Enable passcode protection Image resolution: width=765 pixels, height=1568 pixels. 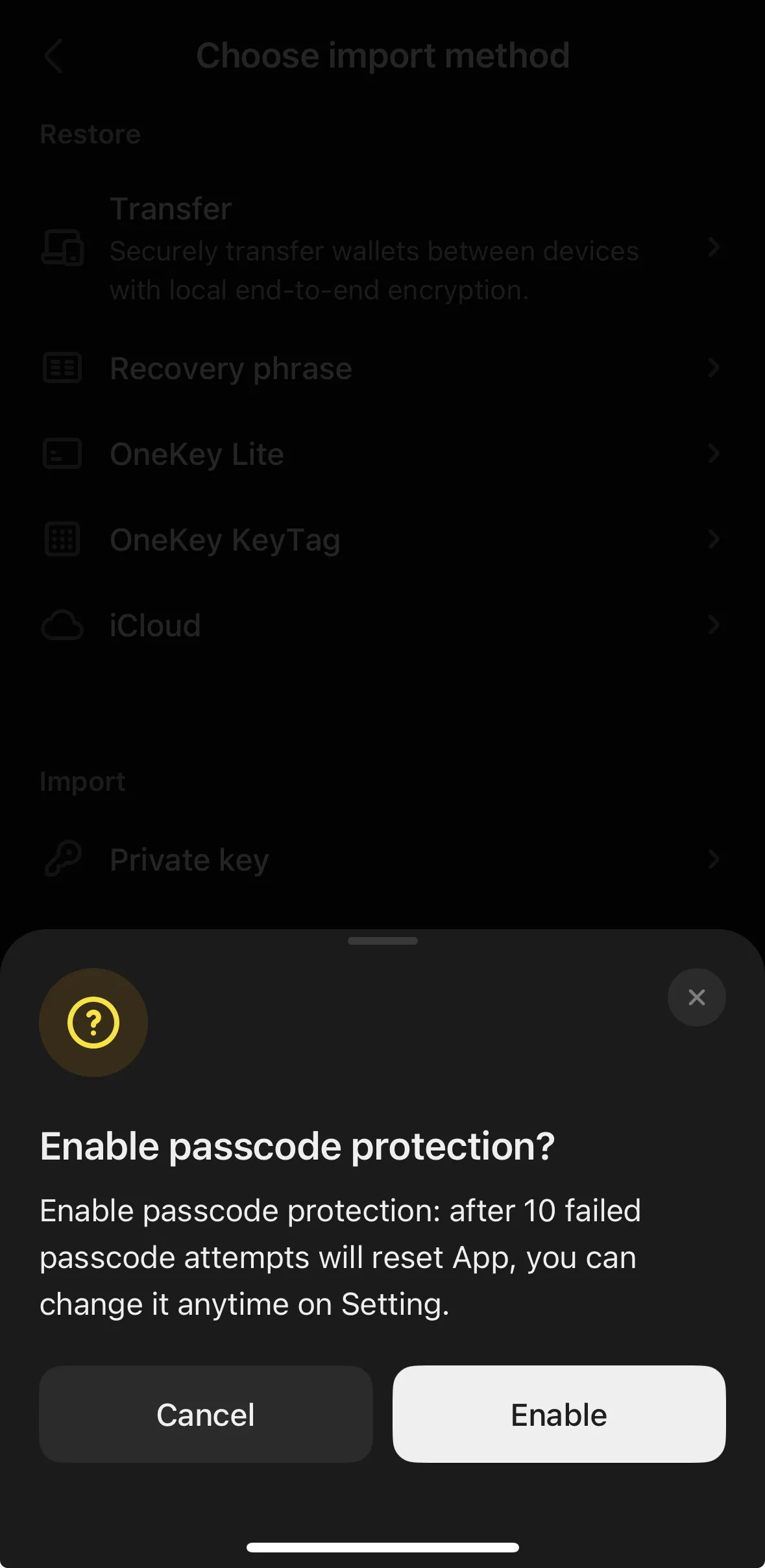[x=558, y=1414]
